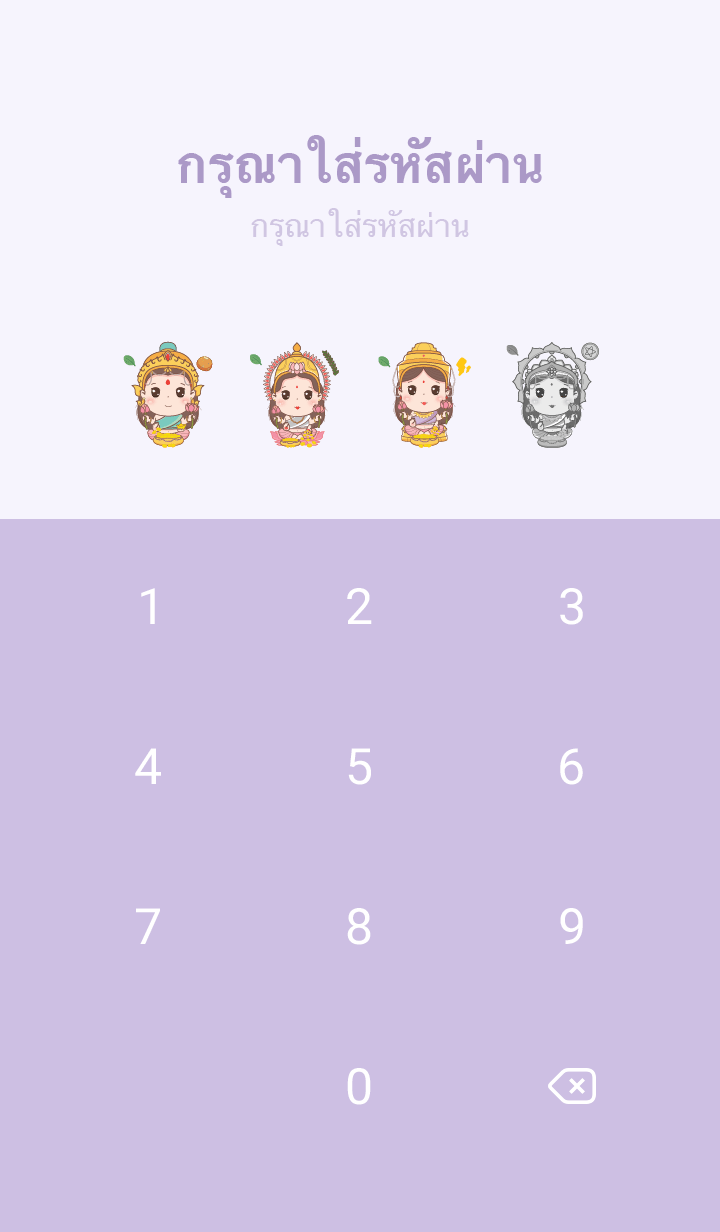Enter digit 8 on the passcode pad
The image size is (720, 1232).
pyautogui.click(x=359, y=927)
